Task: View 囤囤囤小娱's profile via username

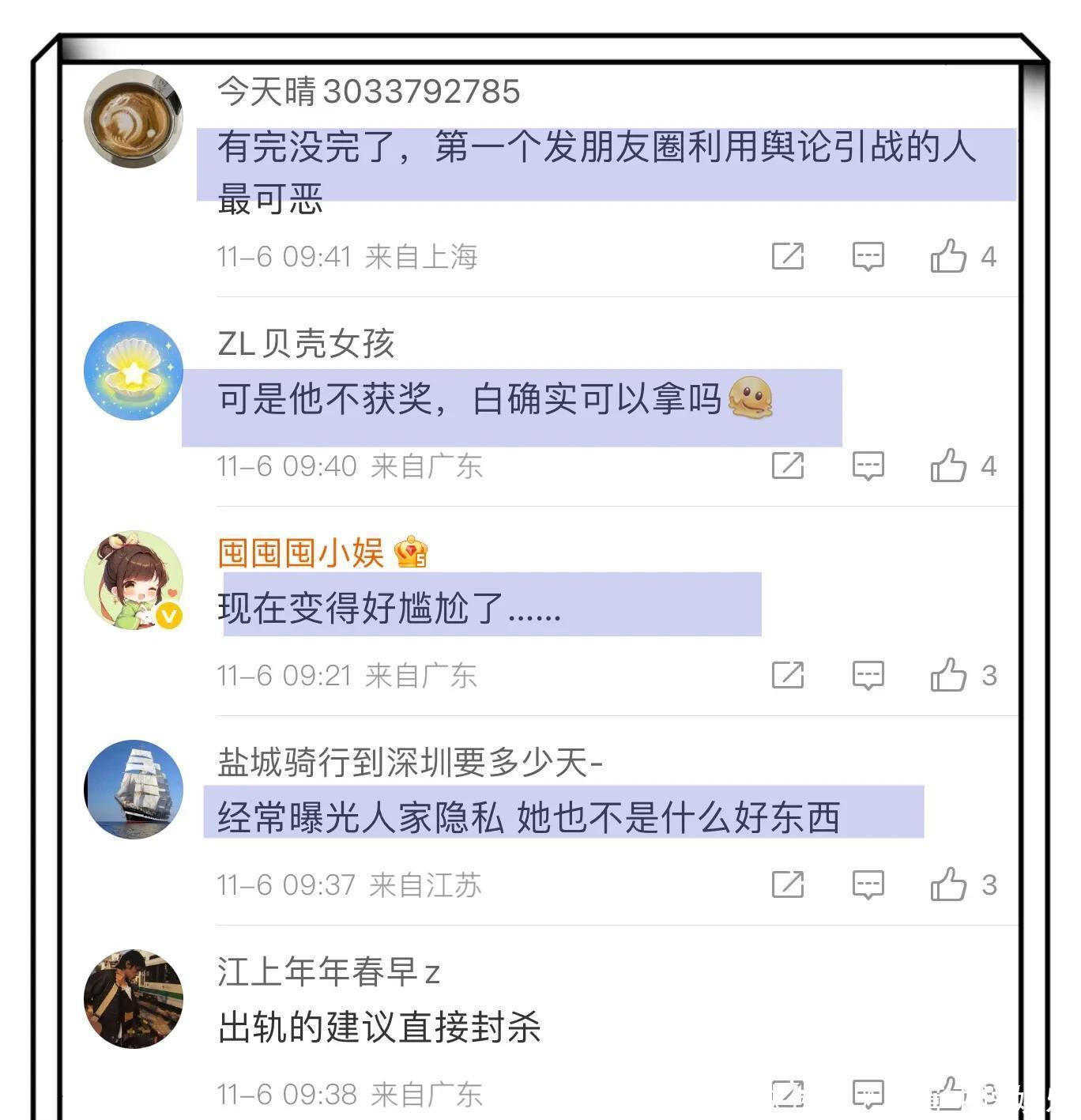Action: (300, 552)
